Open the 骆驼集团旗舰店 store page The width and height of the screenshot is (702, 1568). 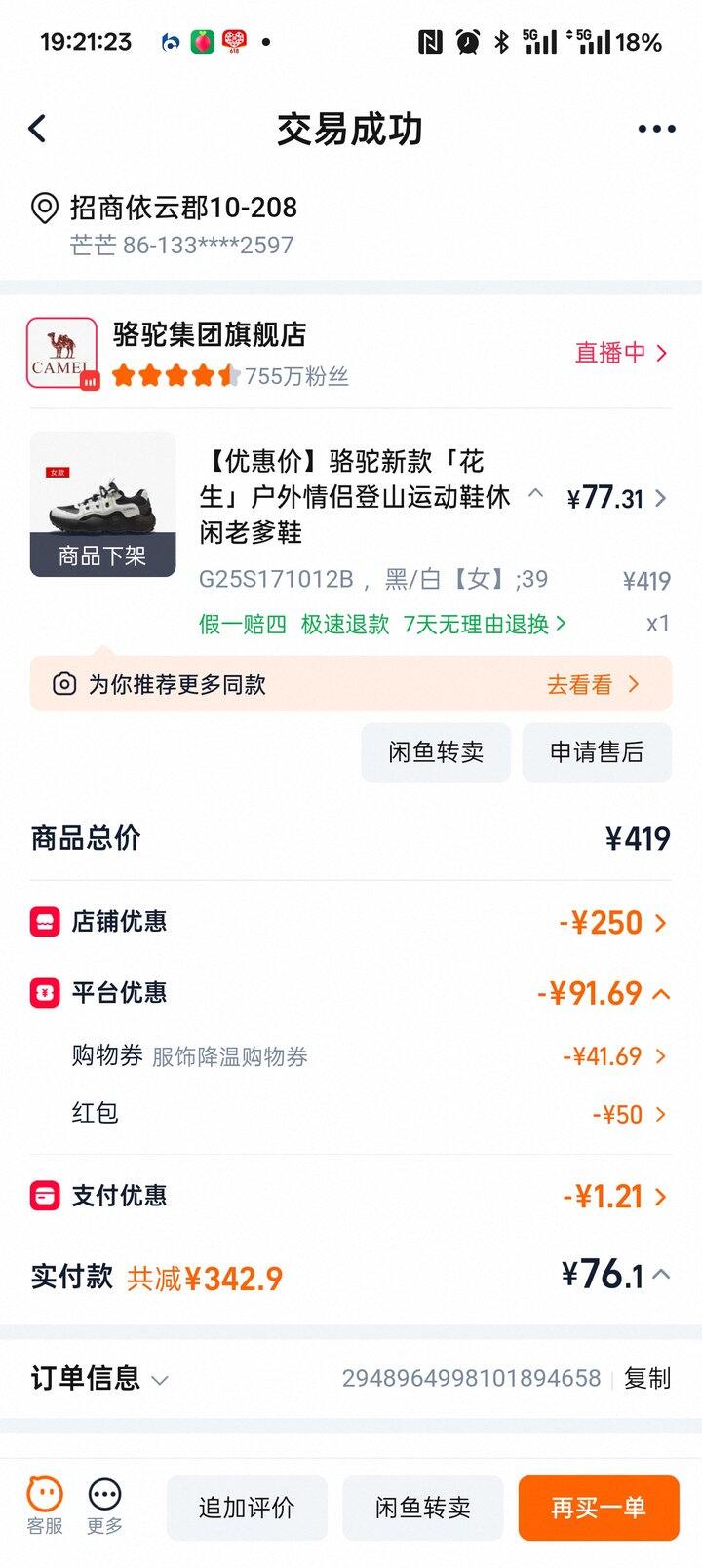click(209, 335)
